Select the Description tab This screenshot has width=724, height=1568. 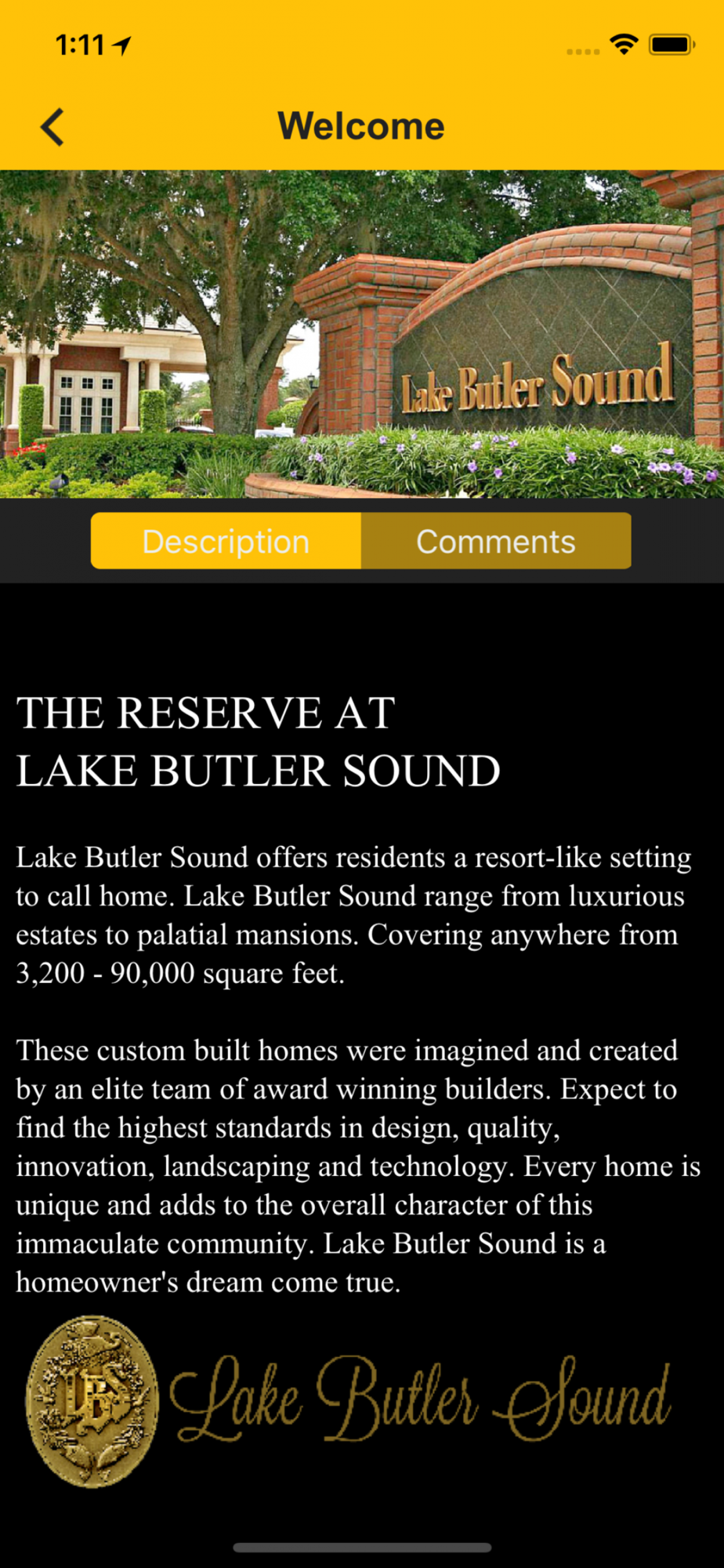pos(226,541)
